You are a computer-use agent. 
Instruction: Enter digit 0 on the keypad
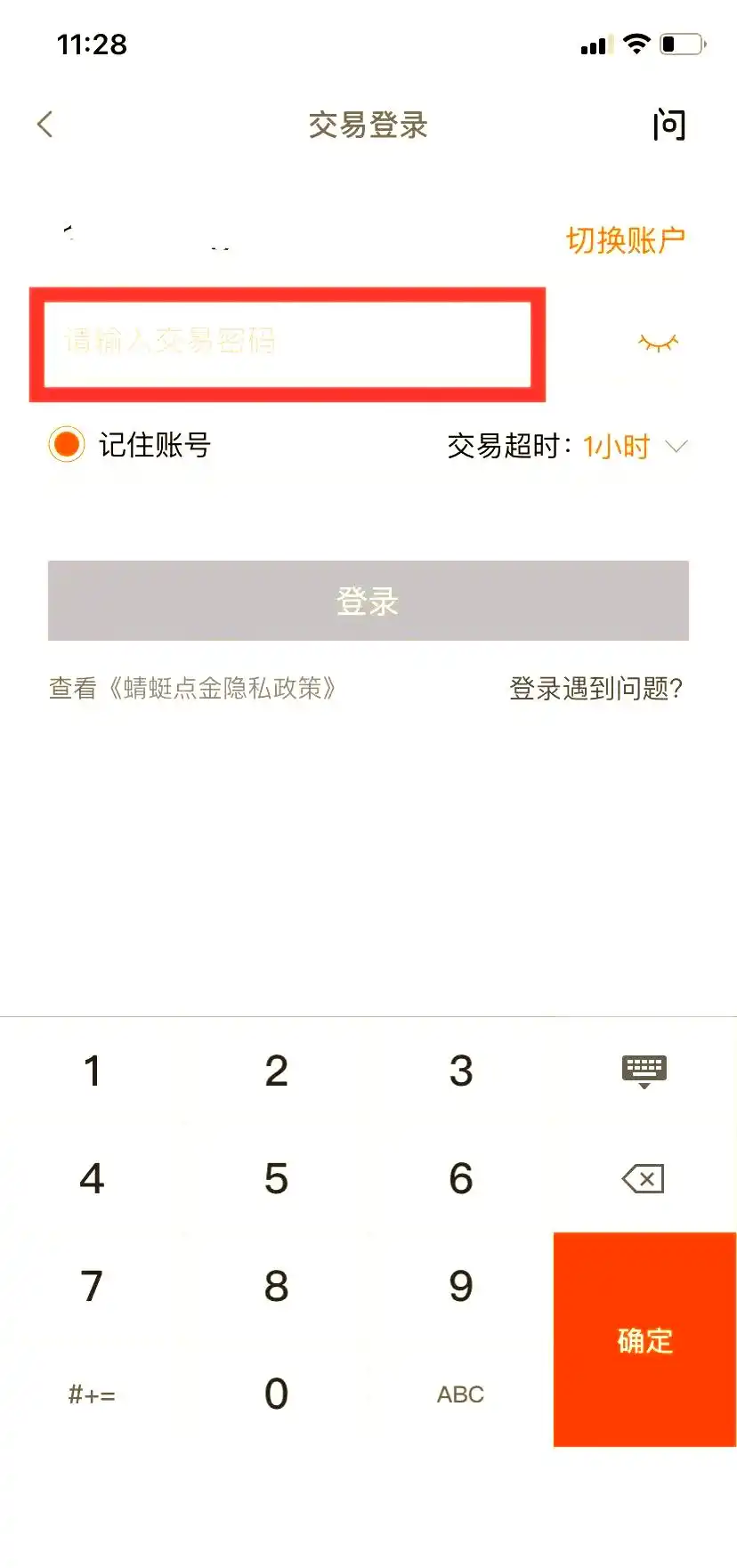[276, 1393]
